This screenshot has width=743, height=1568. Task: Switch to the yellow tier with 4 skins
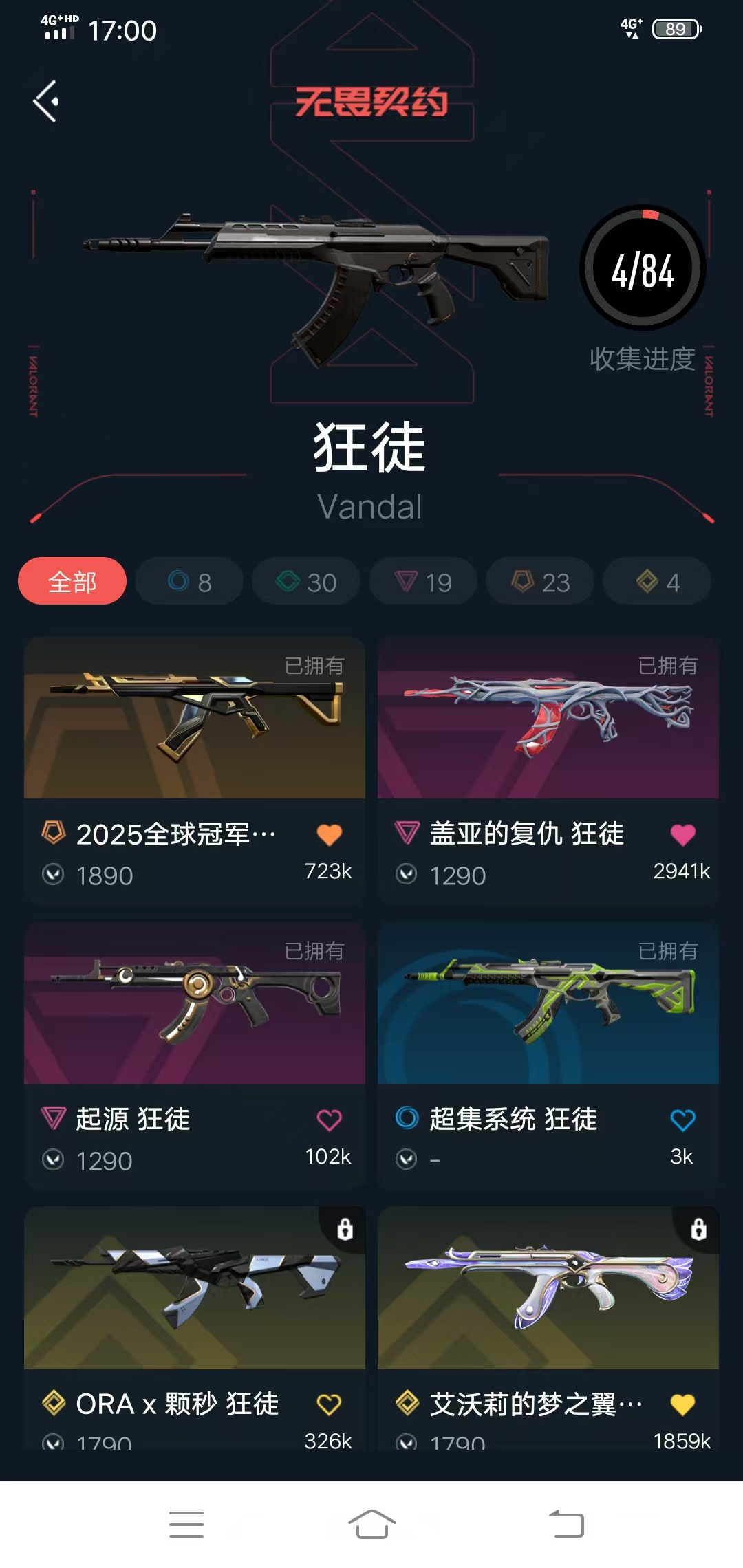click(657, 582)
